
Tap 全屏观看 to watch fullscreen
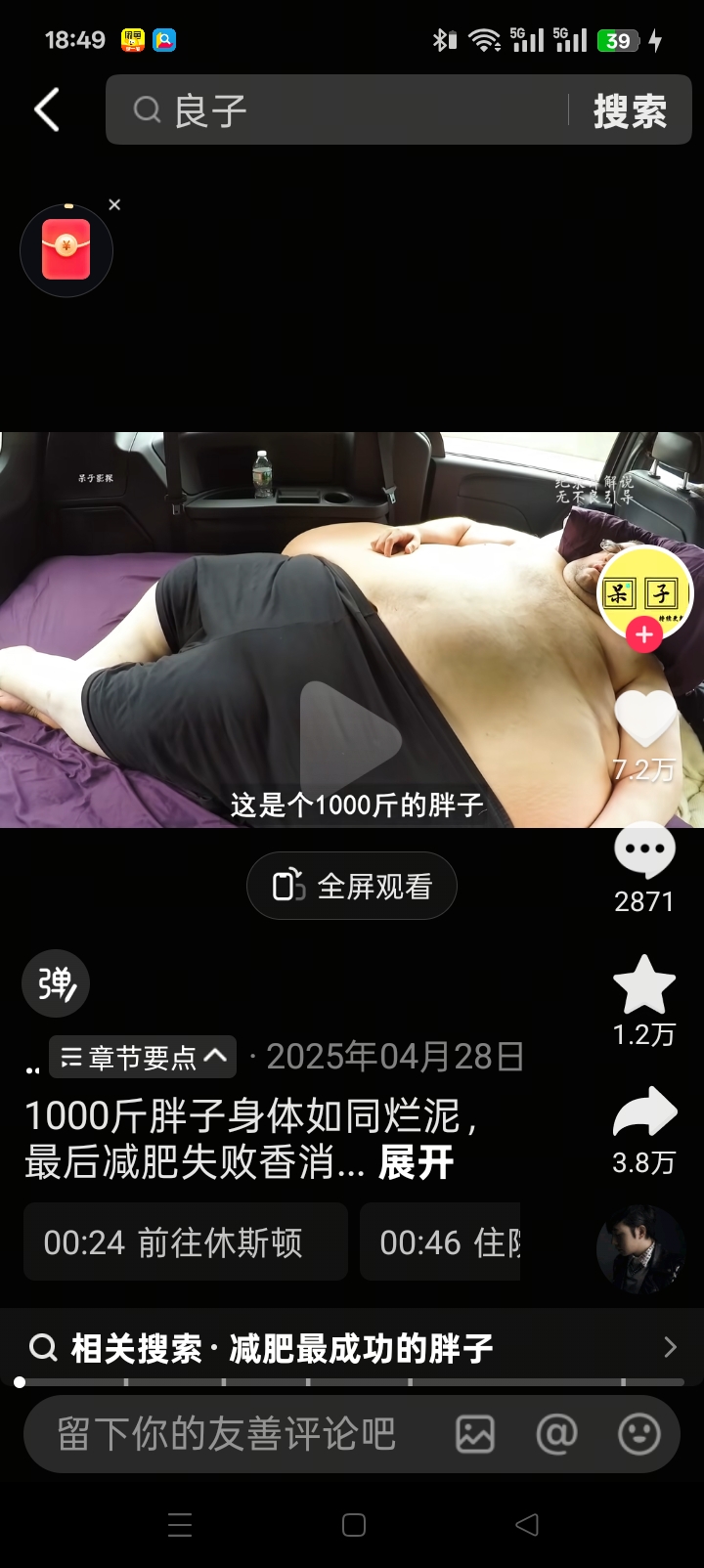[352, 886]
